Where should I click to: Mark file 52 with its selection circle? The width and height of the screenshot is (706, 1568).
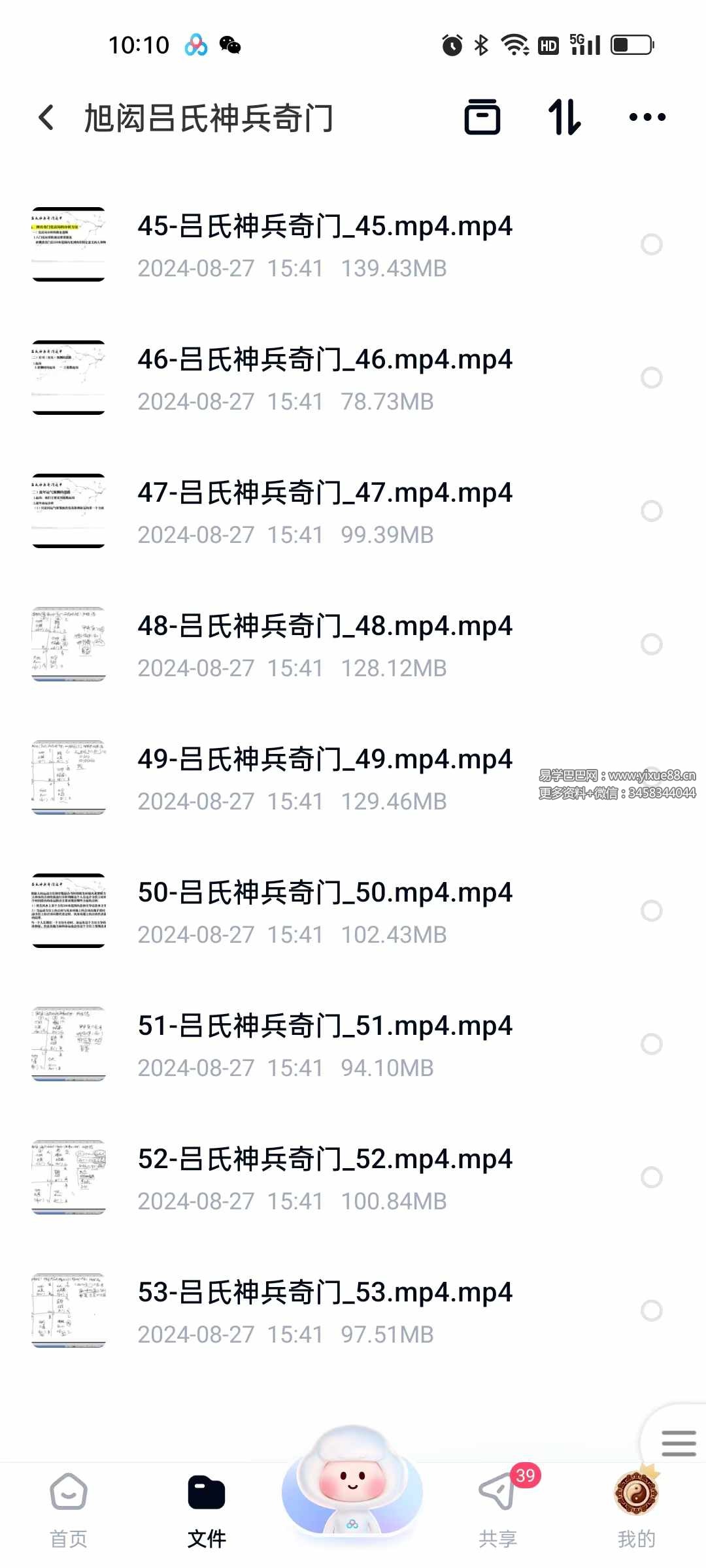coord(652,1177)
